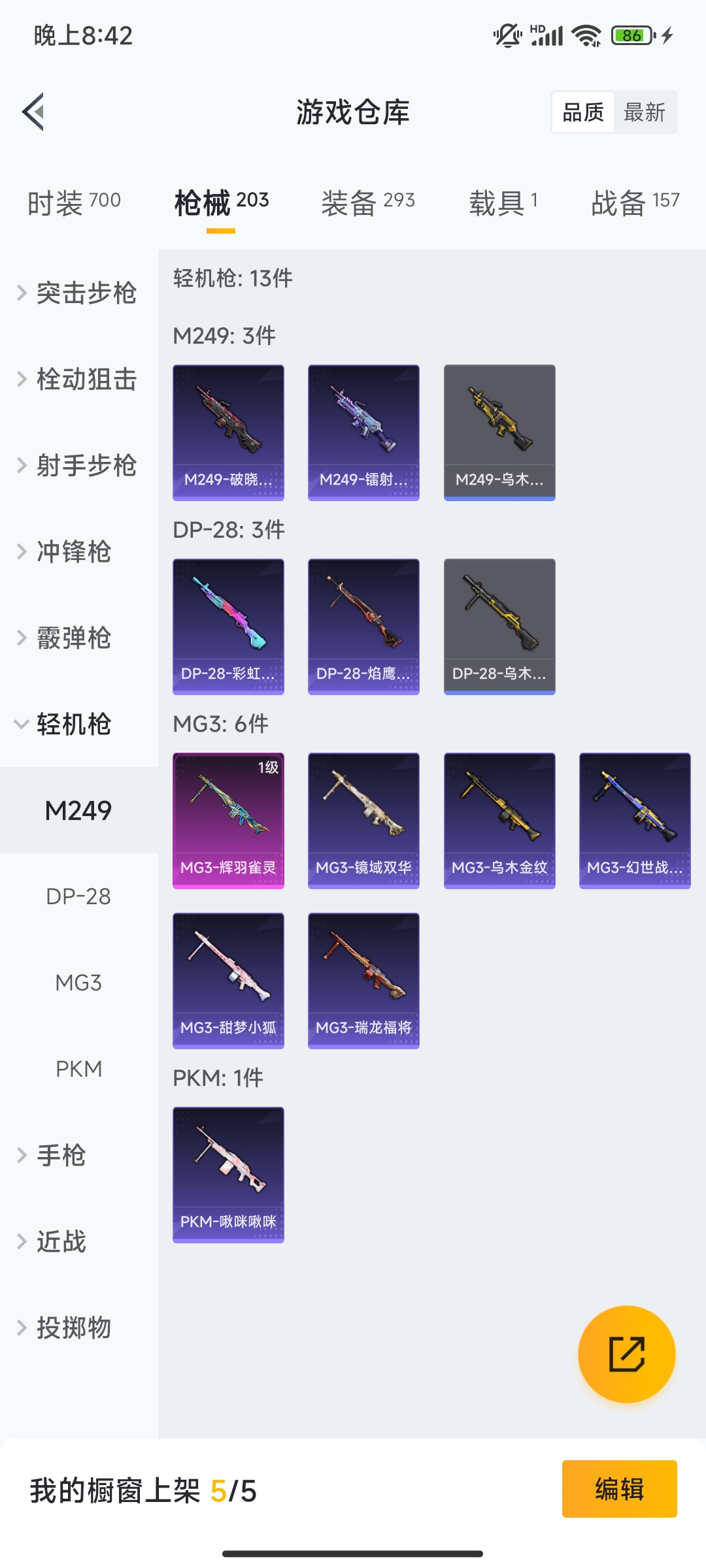This screenshot has height=1568, width=706.
Task: Collapse the 轻机枪 category
Action: (x=72, y=724)
